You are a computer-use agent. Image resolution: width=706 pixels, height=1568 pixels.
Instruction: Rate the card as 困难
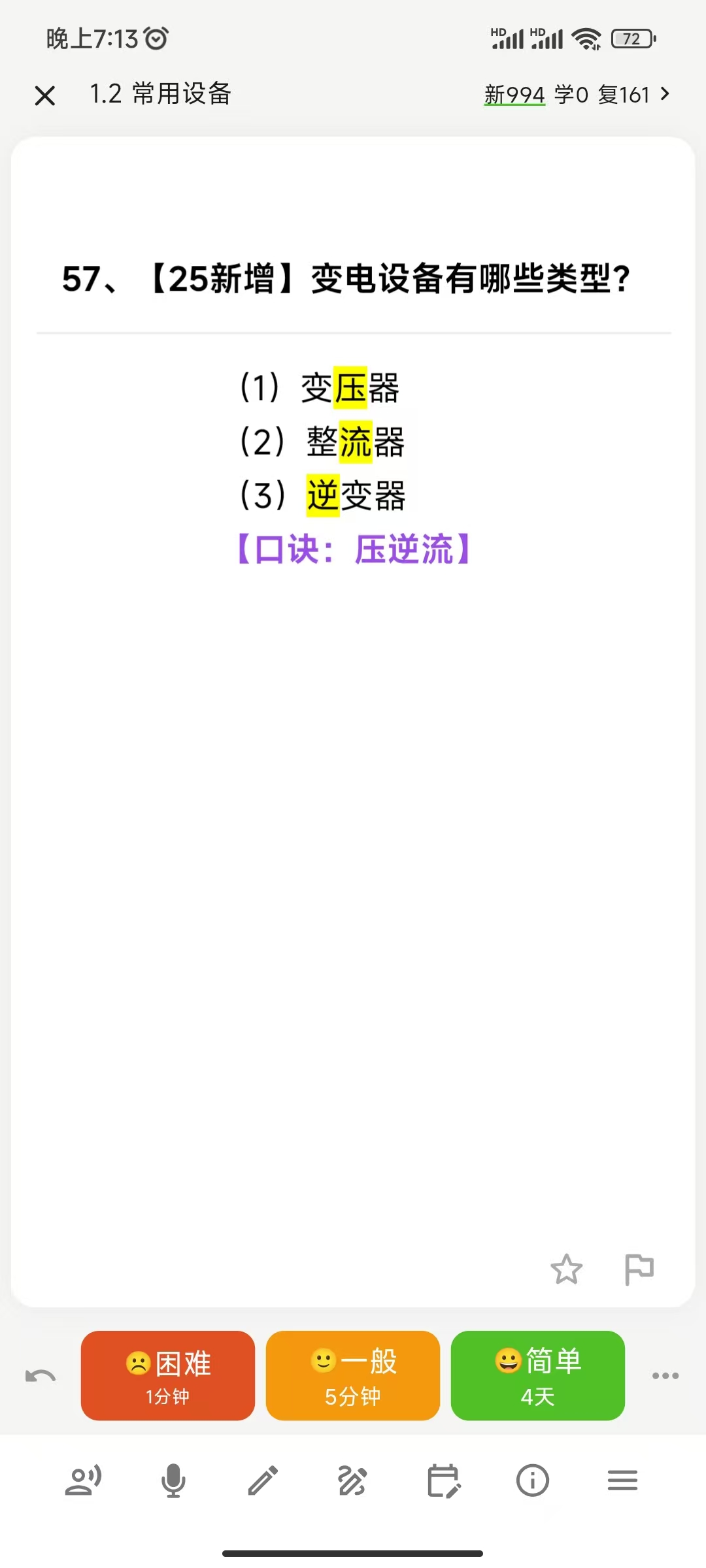168,1375
